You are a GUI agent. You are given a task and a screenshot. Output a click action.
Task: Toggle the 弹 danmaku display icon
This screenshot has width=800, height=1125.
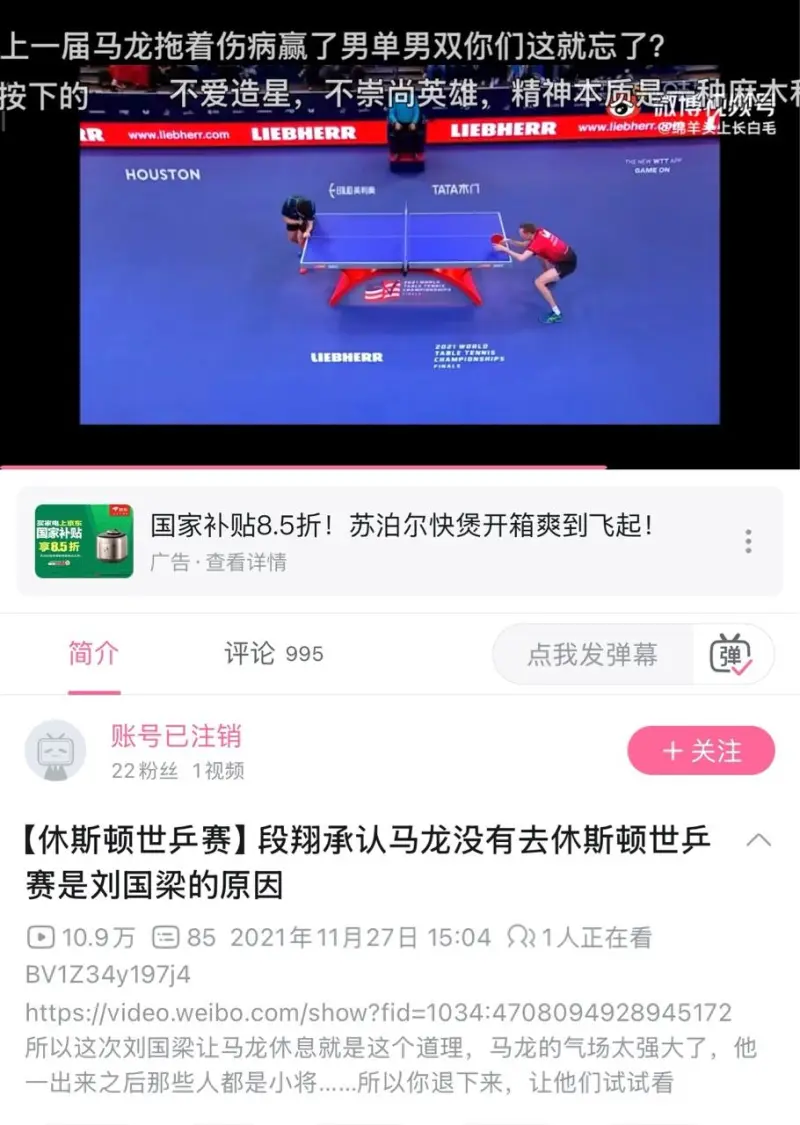click(731, 655)
